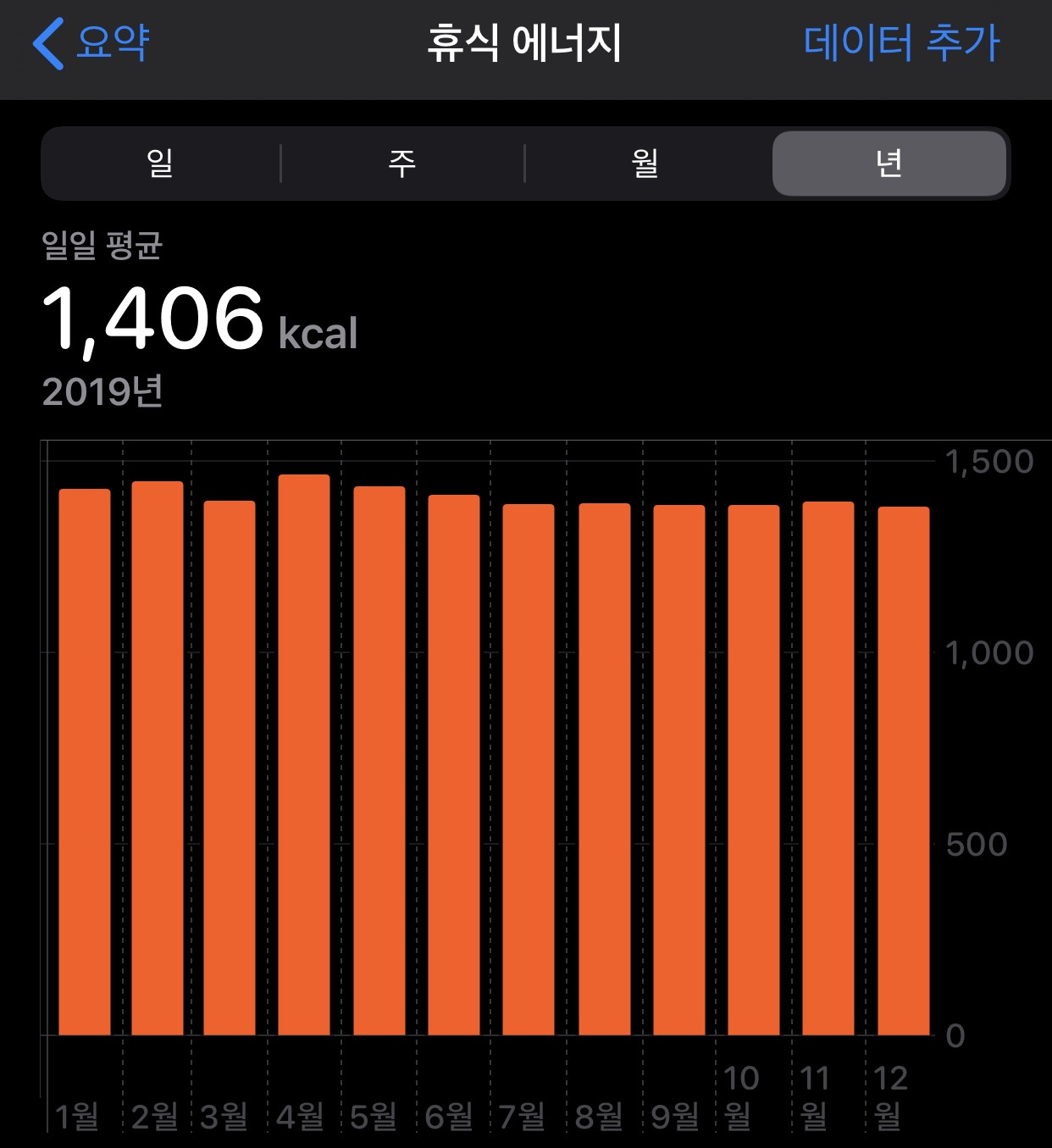Switch to the 월 (month) view
1052x1148 pixels.
click(645, 163)
